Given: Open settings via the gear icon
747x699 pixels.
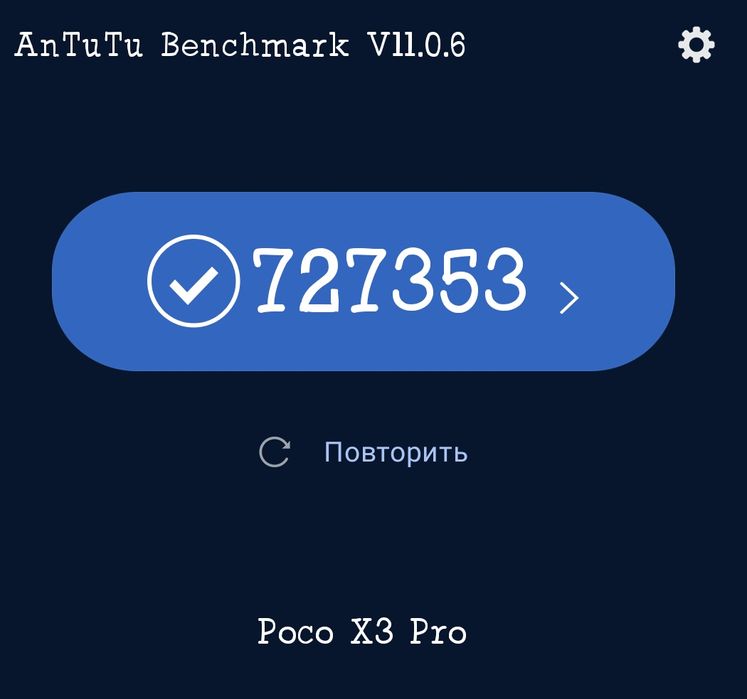Looking at the screenshot, I should click(696, 45).
